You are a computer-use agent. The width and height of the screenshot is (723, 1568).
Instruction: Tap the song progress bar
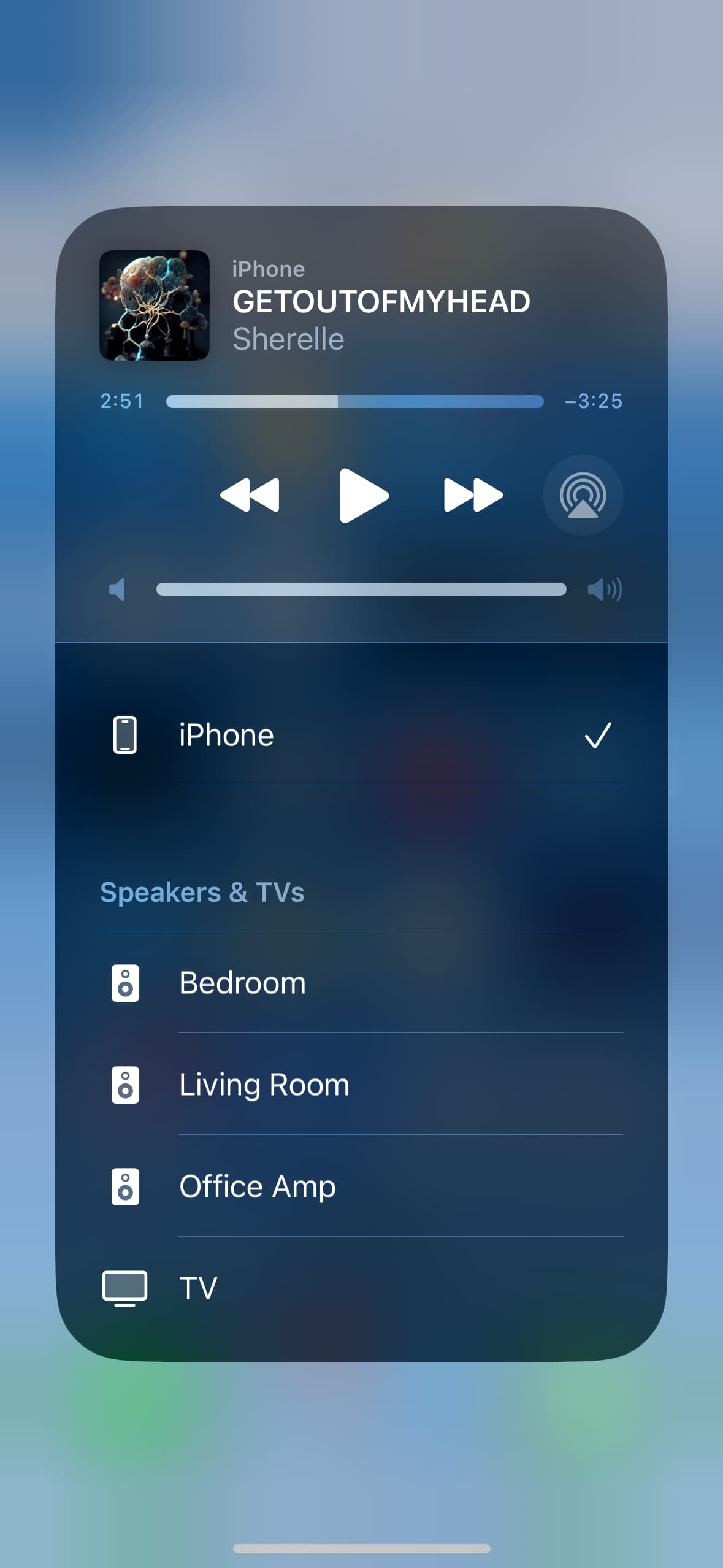pyautogui.click(x=354, y=401)
